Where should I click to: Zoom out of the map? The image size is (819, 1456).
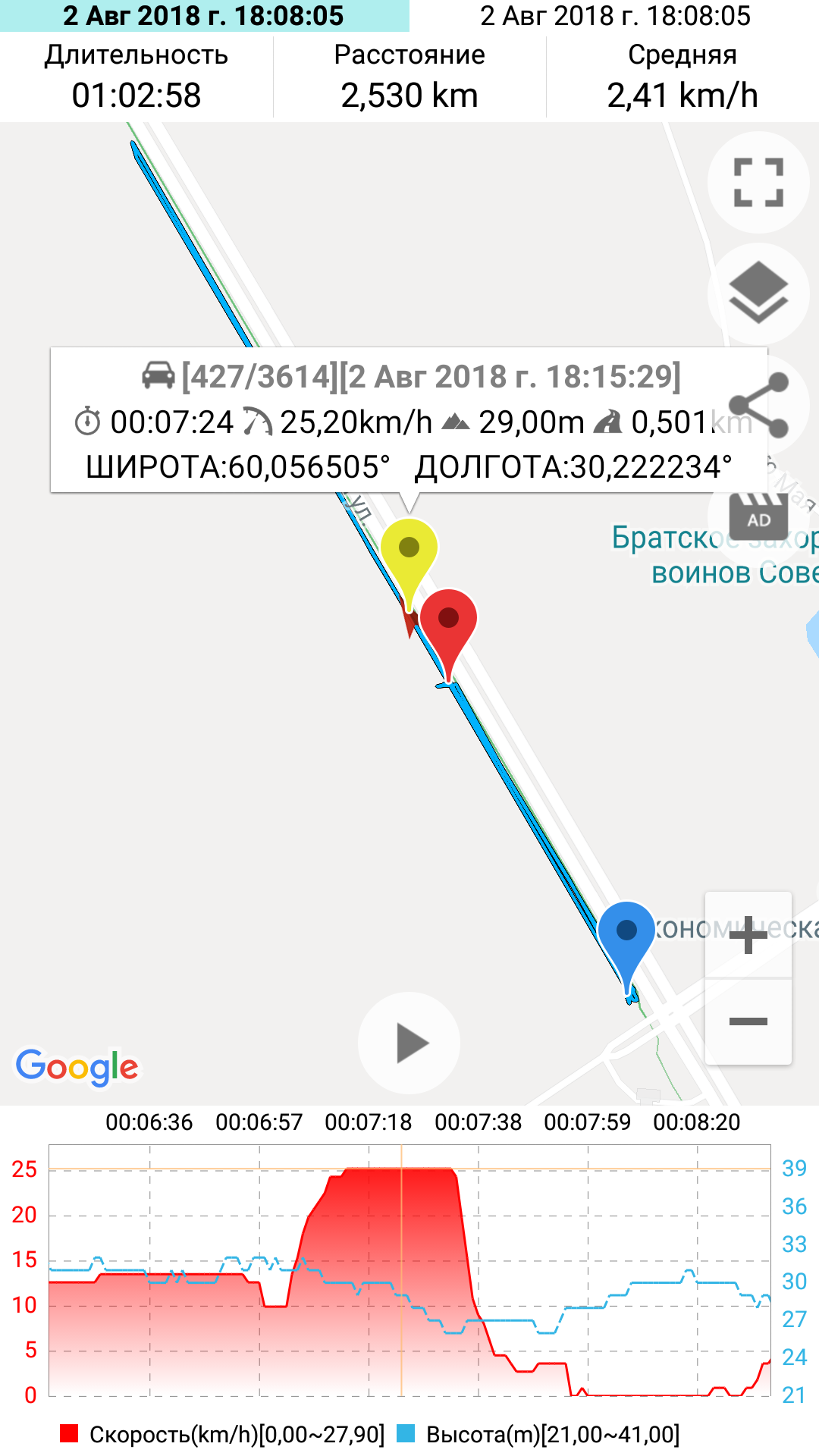click(x=748, y=1021)
